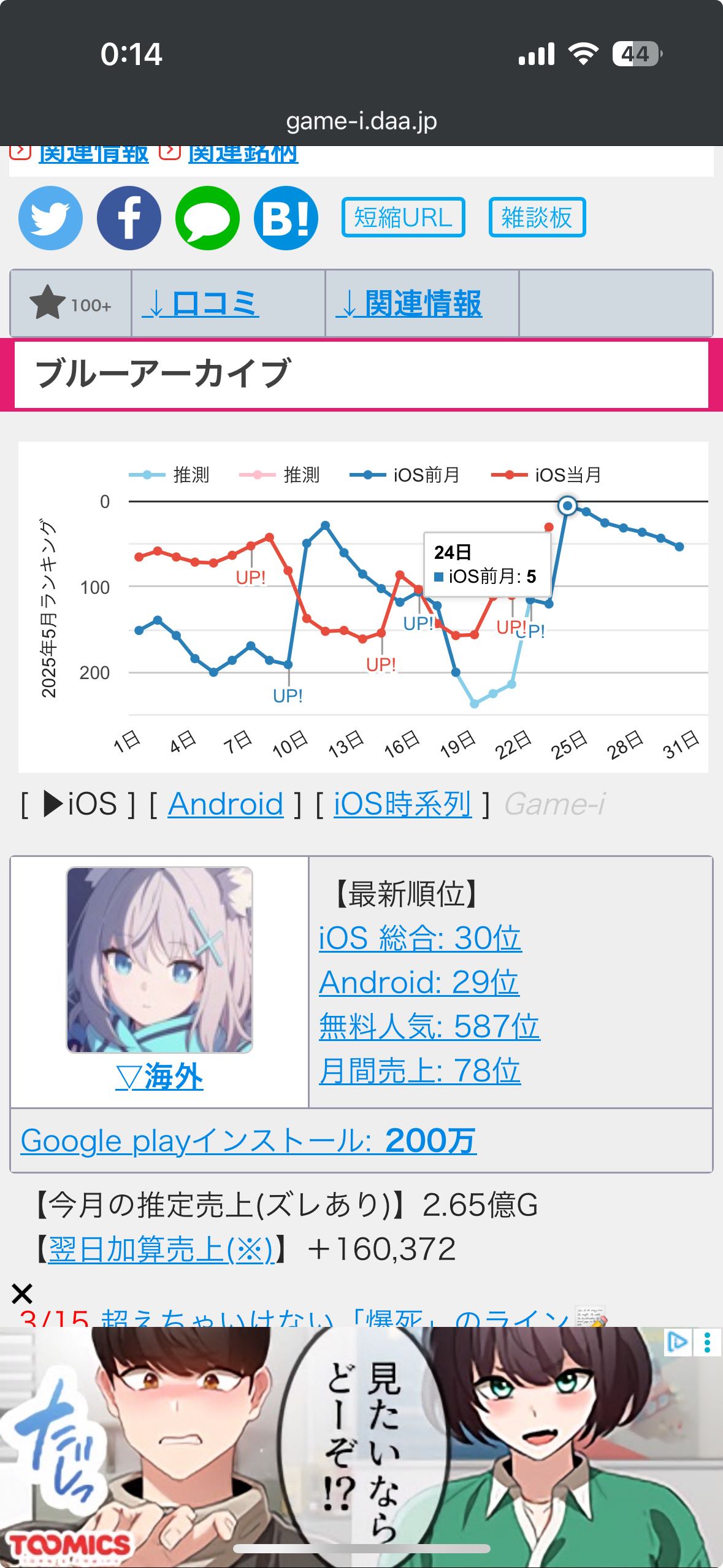Open the iOS時系列 chart link
The width and height of the screenshot is (723, 1568).
pyautogui.click(x=402, y=804)
